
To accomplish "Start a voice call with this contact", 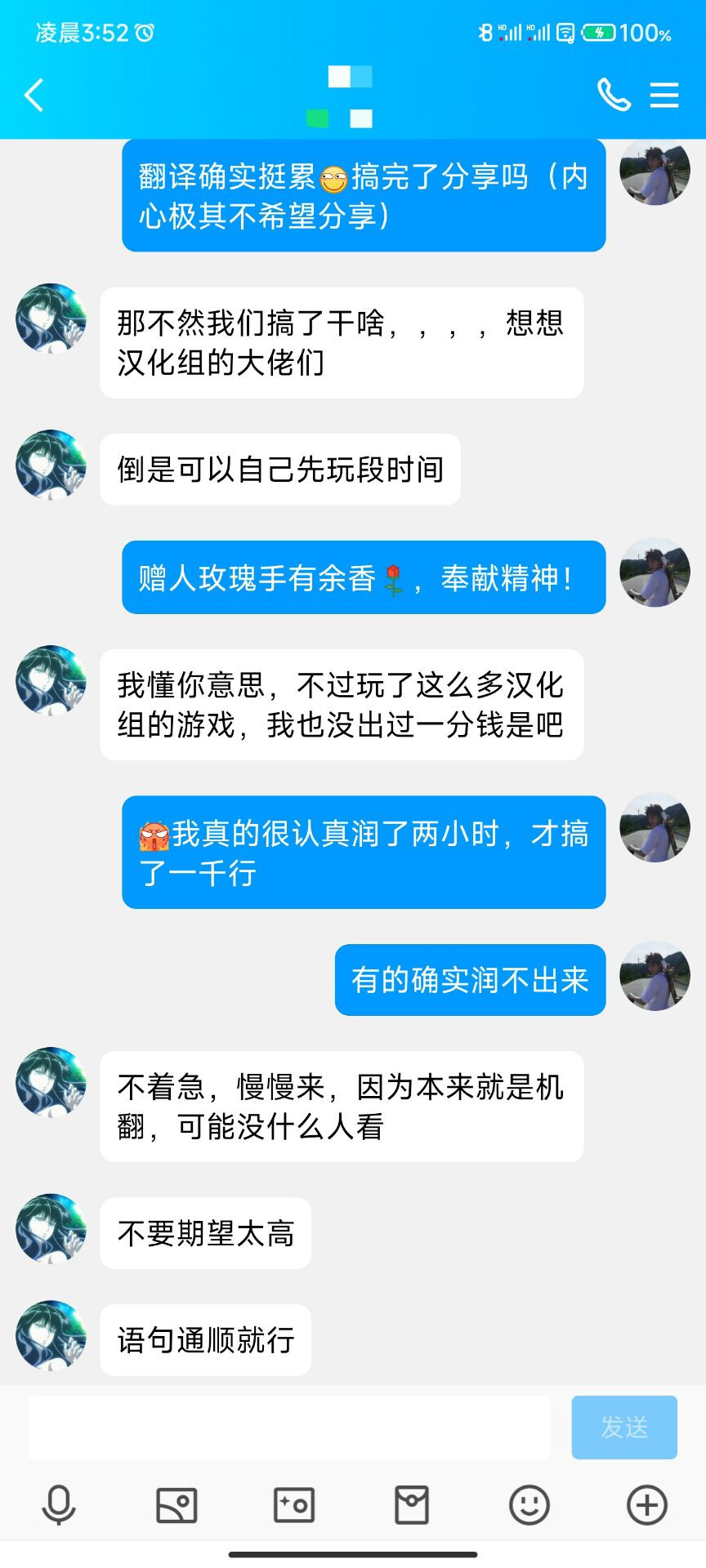I will [614, 95].
